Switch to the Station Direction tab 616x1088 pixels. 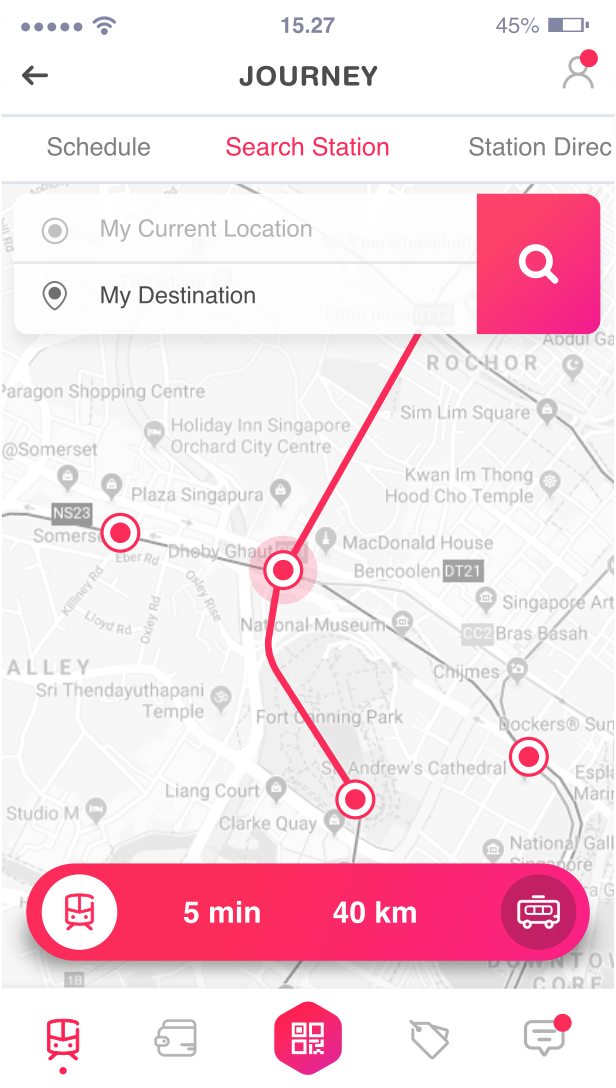point(539,147)
